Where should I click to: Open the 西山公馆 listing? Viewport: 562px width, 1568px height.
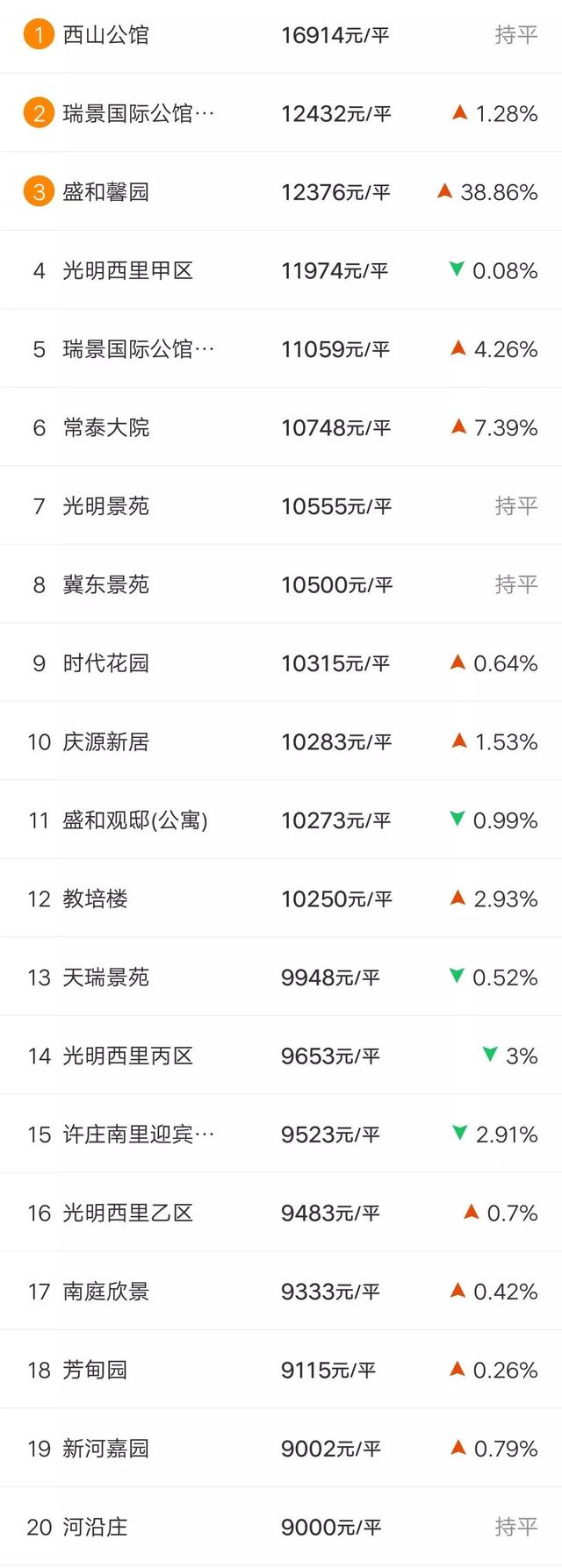click(106, 35)
